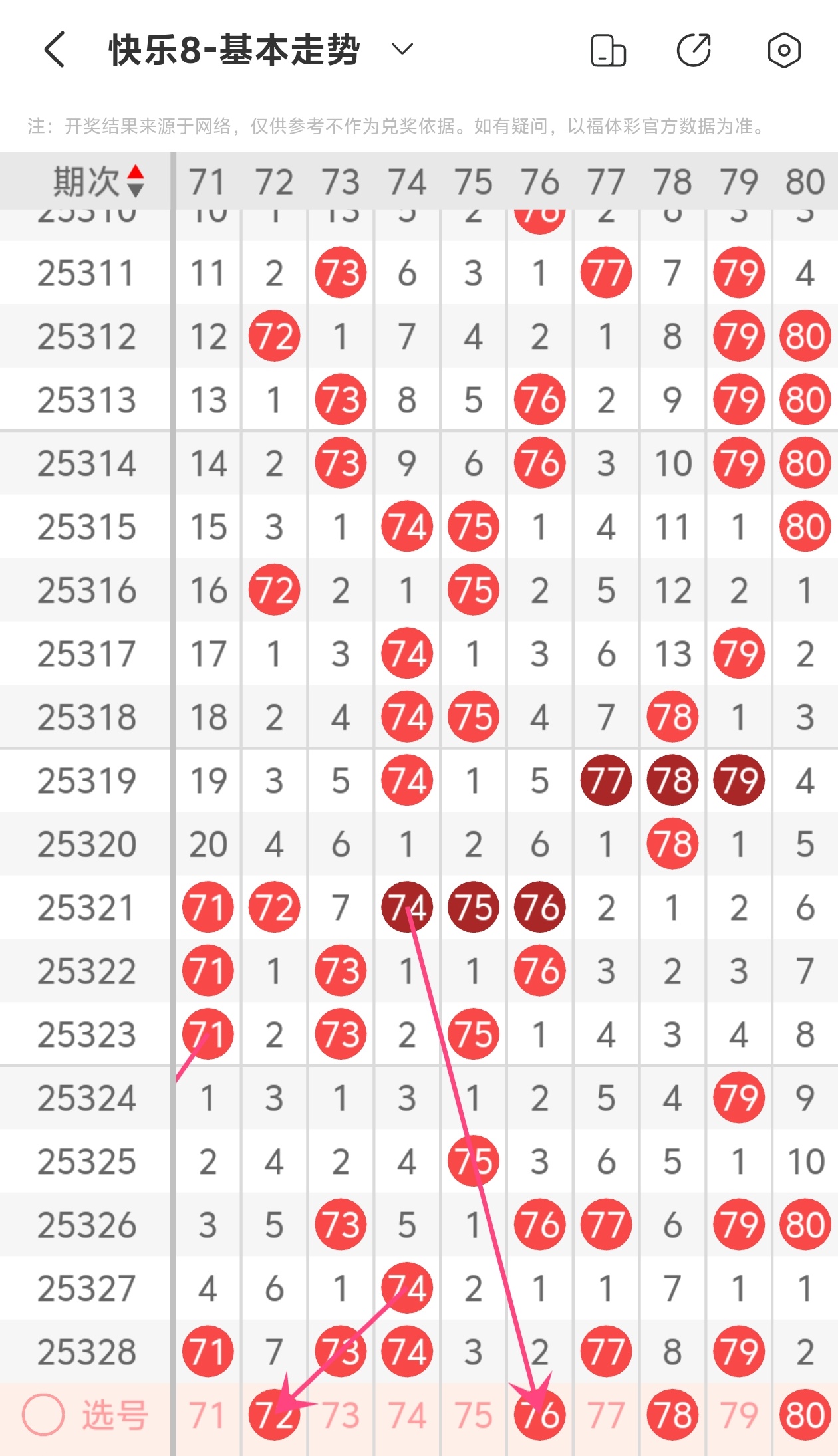Select number 75 in the 选号 row
This screenshot has height=1456, width=838.
474,1415
